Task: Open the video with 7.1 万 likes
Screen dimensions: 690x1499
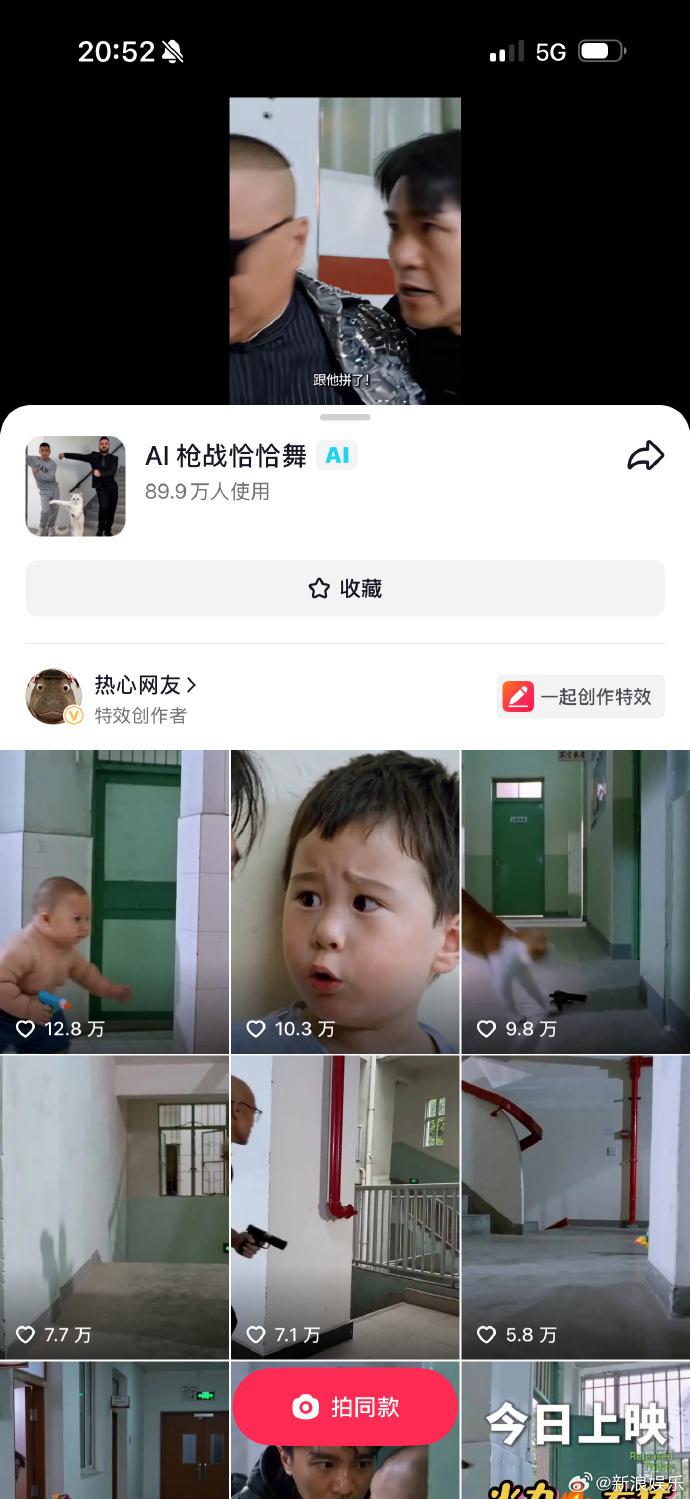Action: (x=345, y=1205)
